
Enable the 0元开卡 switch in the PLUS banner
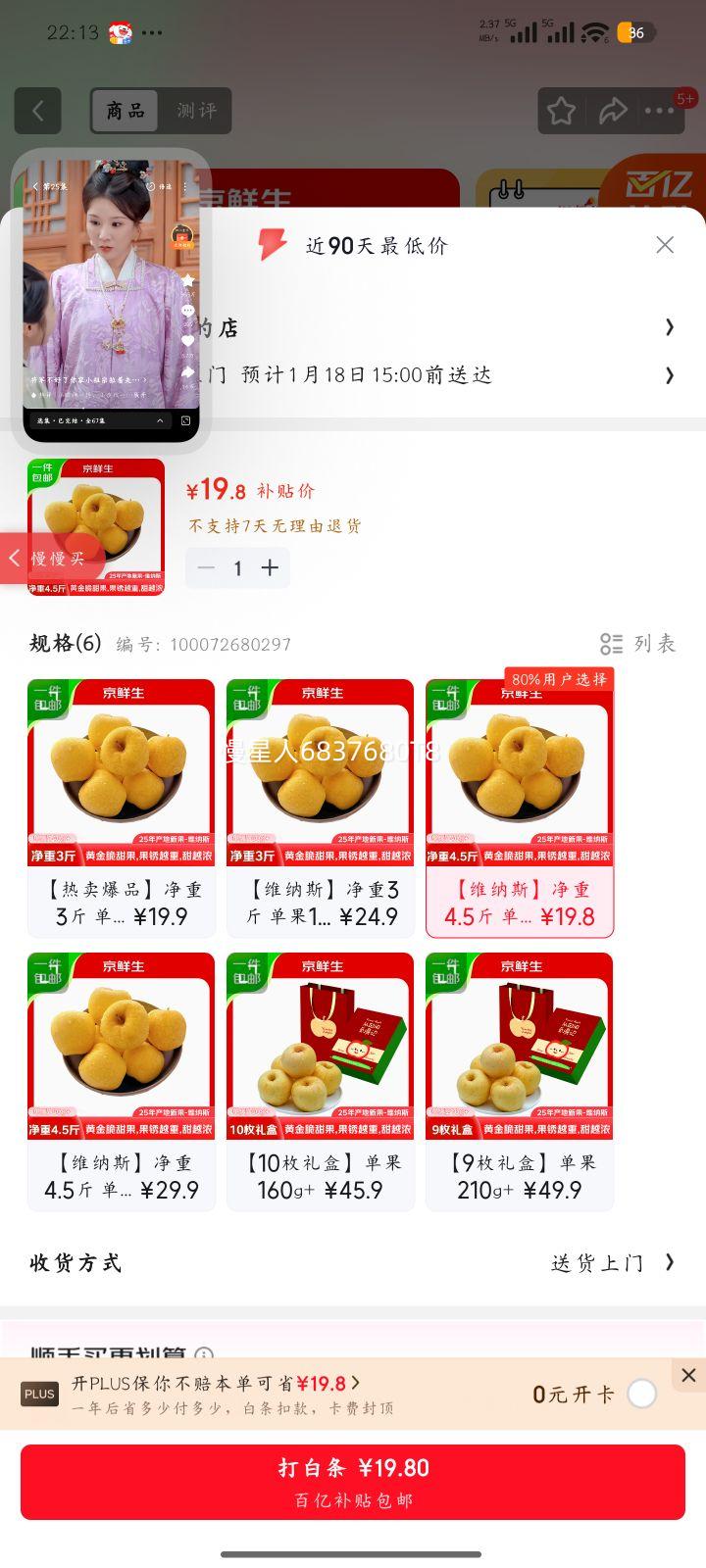click(643, 1394)
